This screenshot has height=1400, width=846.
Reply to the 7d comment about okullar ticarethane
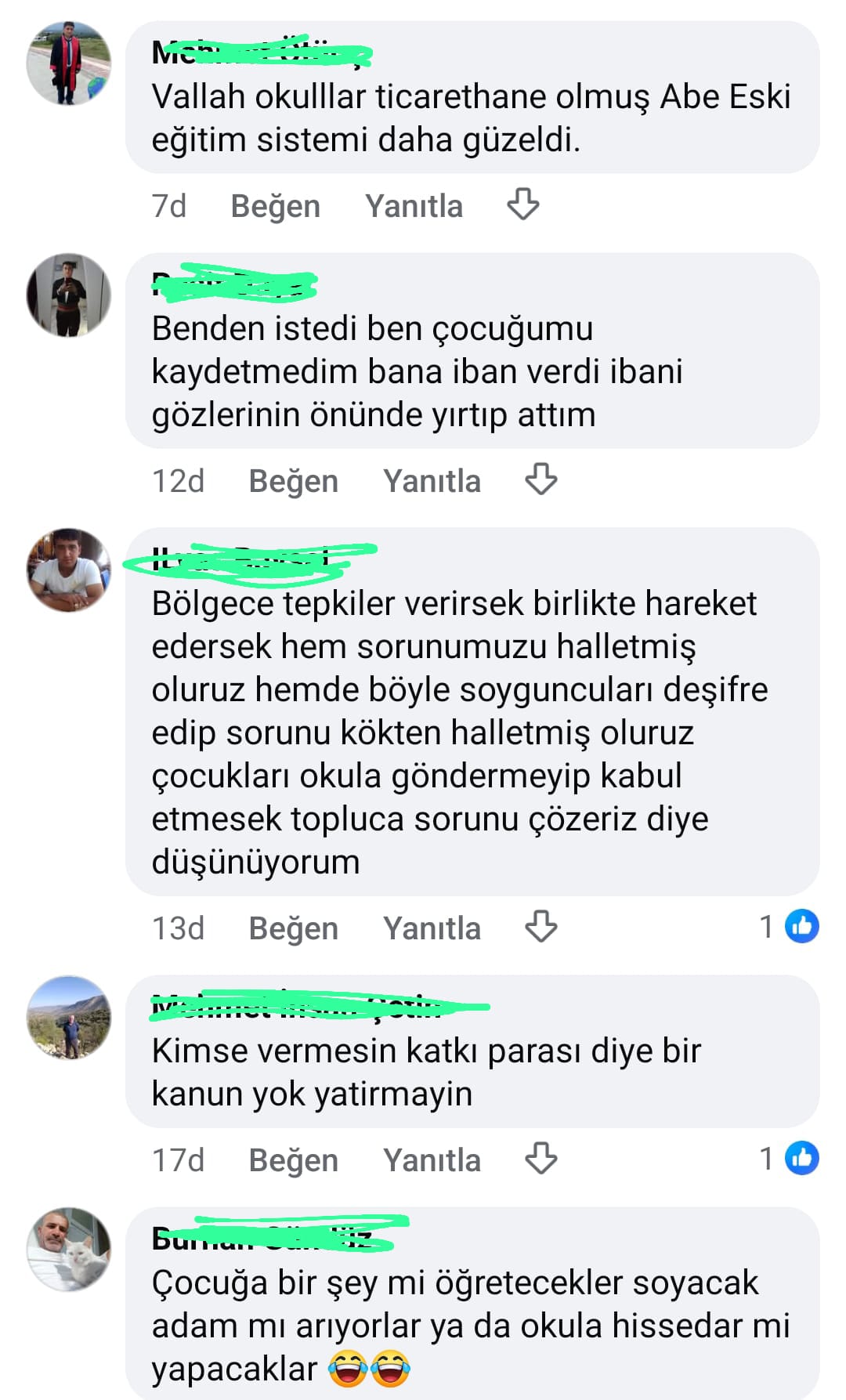coord(414,206)
